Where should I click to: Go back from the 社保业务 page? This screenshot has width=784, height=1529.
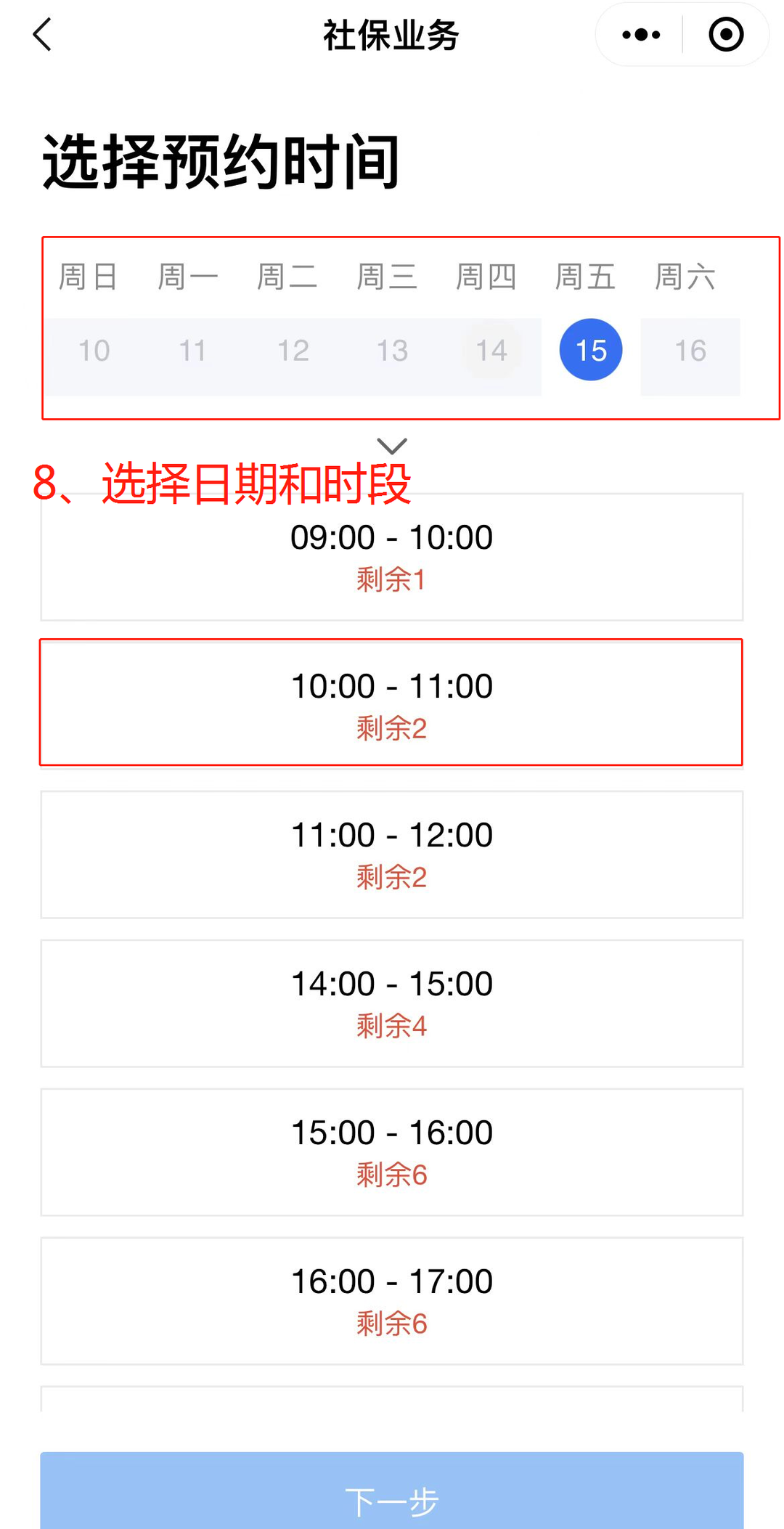point(43,35)
